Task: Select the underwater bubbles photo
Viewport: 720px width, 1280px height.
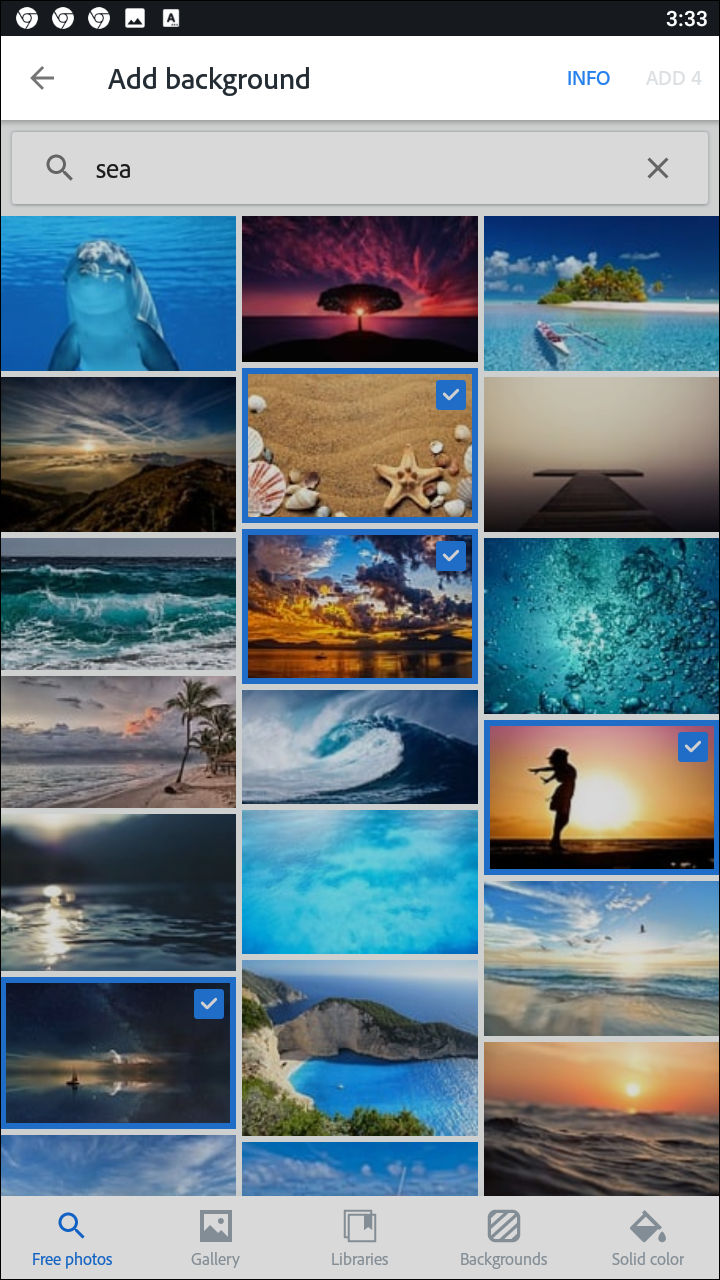Action: pos(601,626)
